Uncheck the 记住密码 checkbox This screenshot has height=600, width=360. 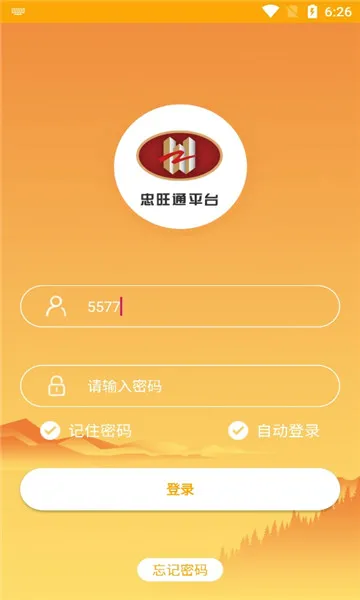click(x=50, y=431)
